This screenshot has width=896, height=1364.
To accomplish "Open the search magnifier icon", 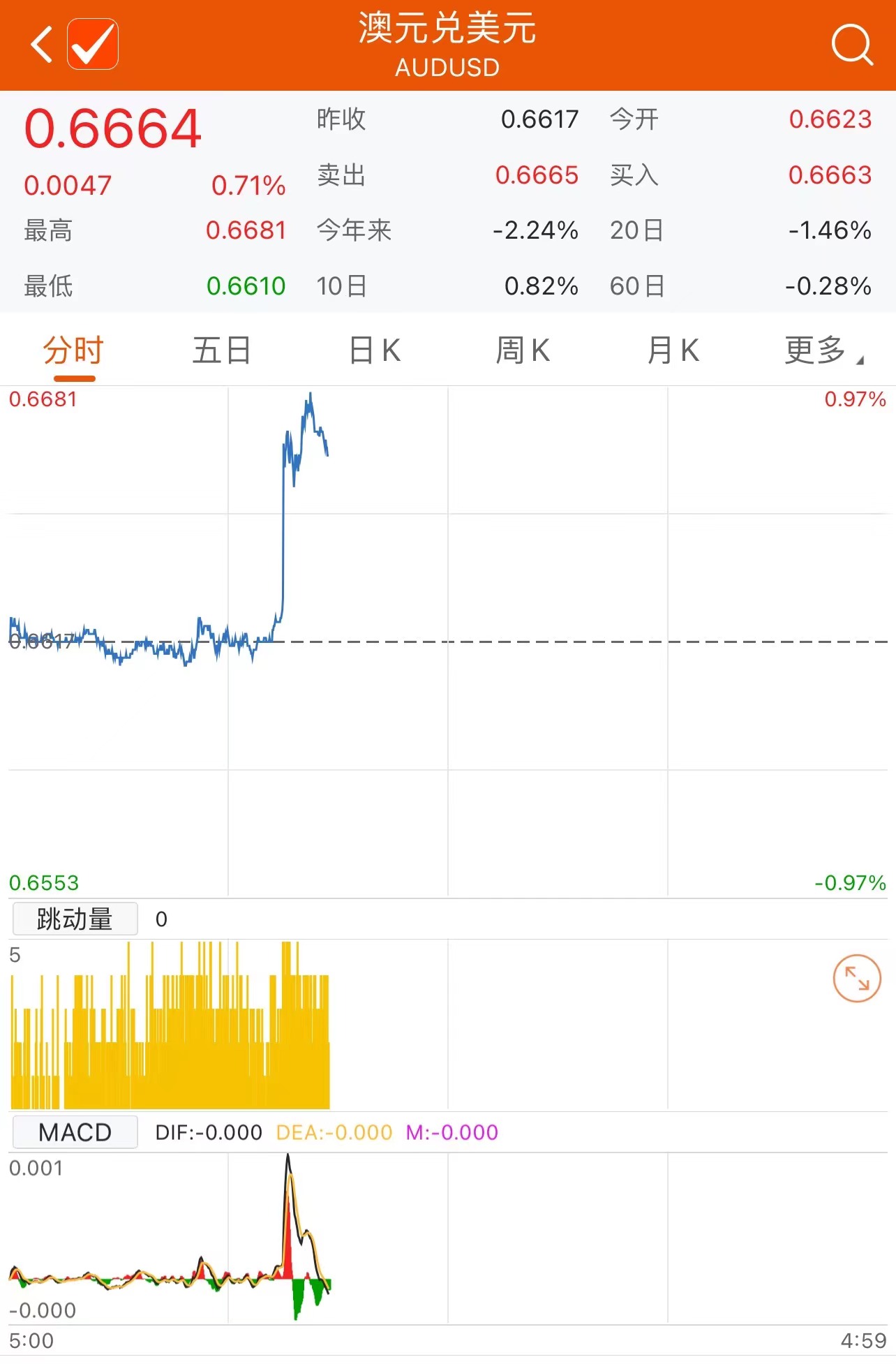I will tap(851, 45).
